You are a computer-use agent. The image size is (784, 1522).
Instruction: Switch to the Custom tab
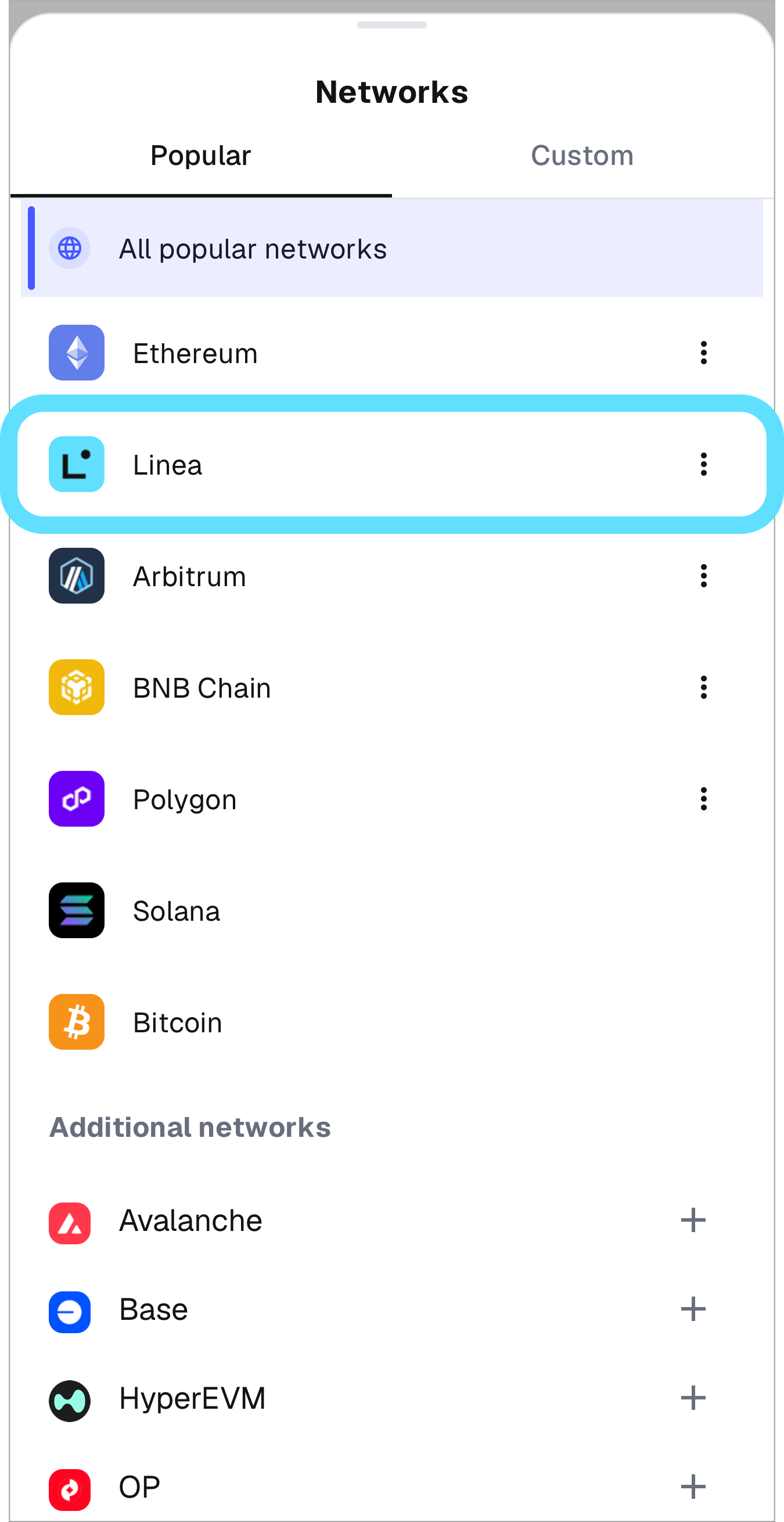click(582, 155)
